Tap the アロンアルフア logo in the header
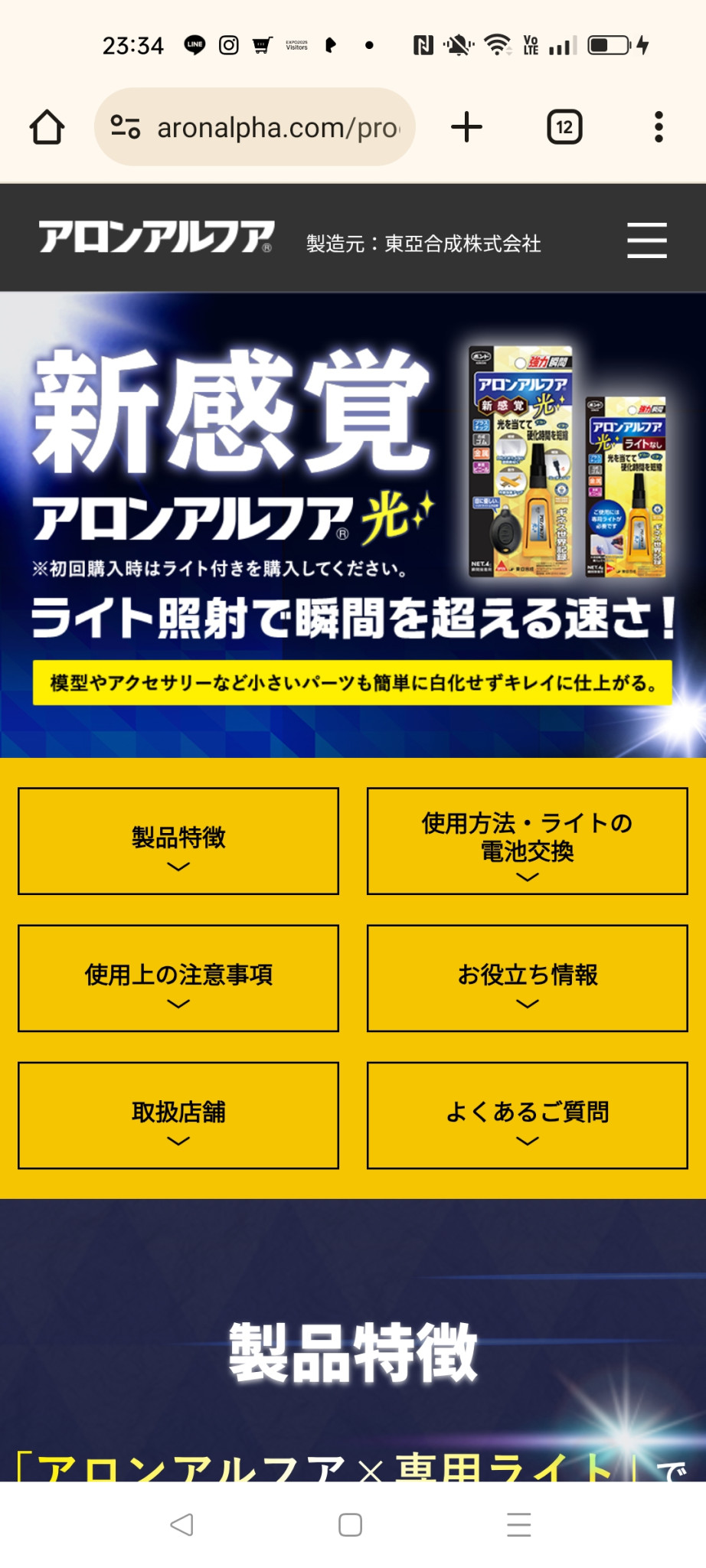Viewport: 706px width, 1568px height. pyautogui.click(x=156, y=237)
